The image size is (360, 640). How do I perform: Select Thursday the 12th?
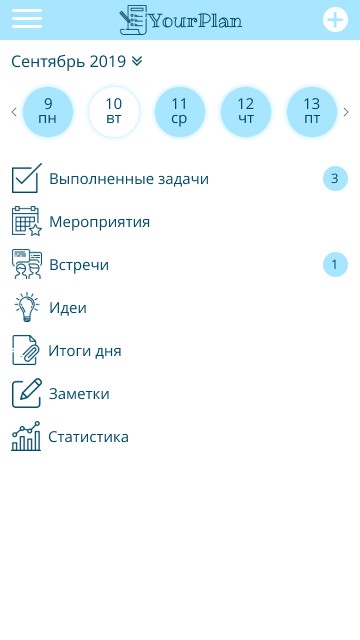(x=246, y=111)
